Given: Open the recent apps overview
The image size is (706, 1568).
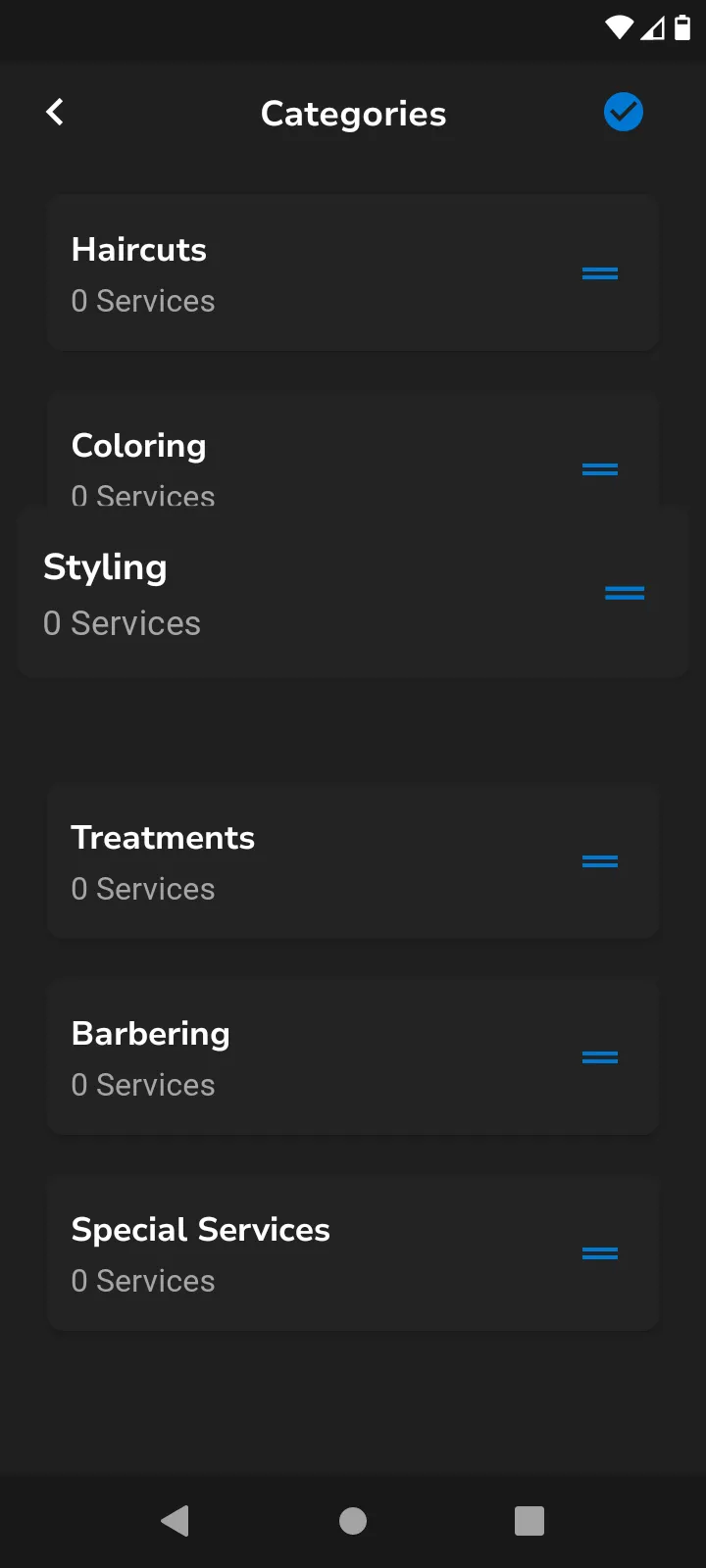Looking at the screenshot, I should click(529, 1521).
